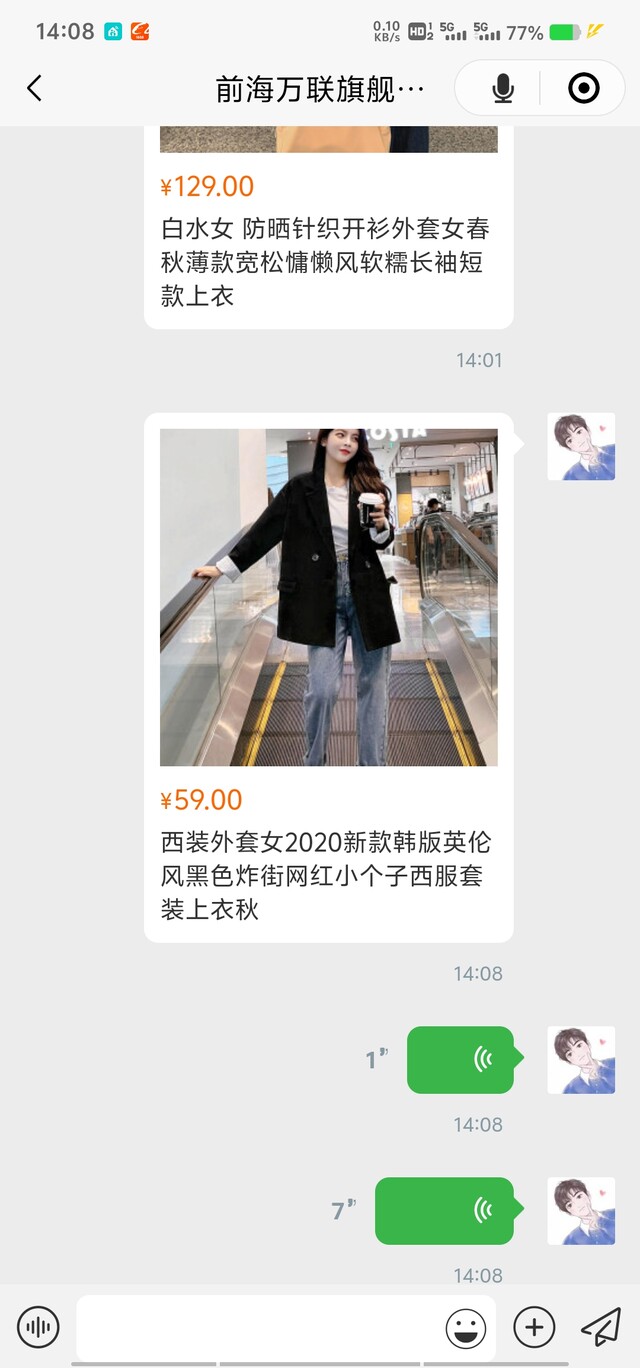Play the 1-second voice message
This screenshot has width=640, height=1368.
coord(460,1060)
